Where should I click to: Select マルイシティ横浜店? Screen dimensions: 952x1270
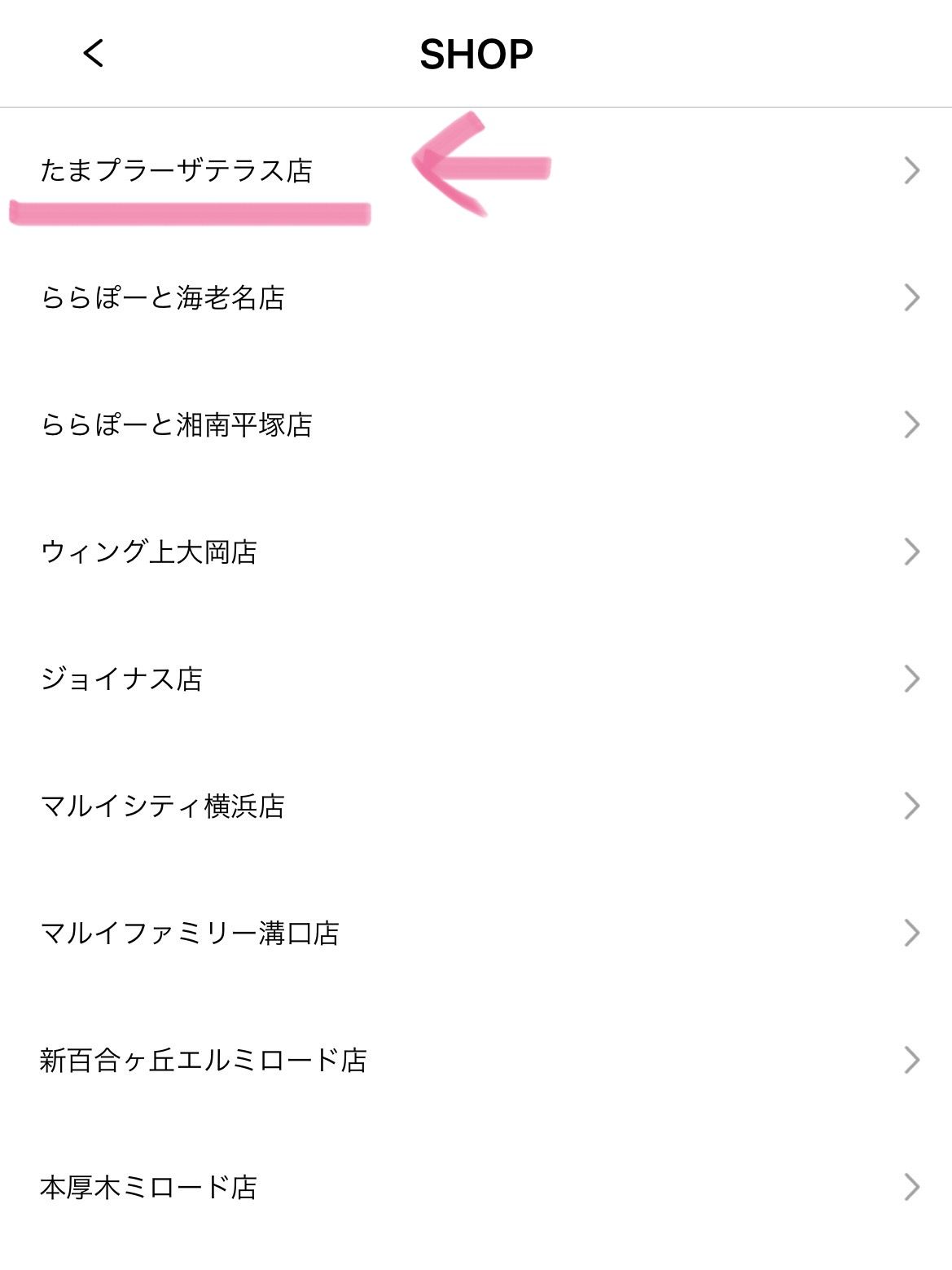[x=163, y=806]
